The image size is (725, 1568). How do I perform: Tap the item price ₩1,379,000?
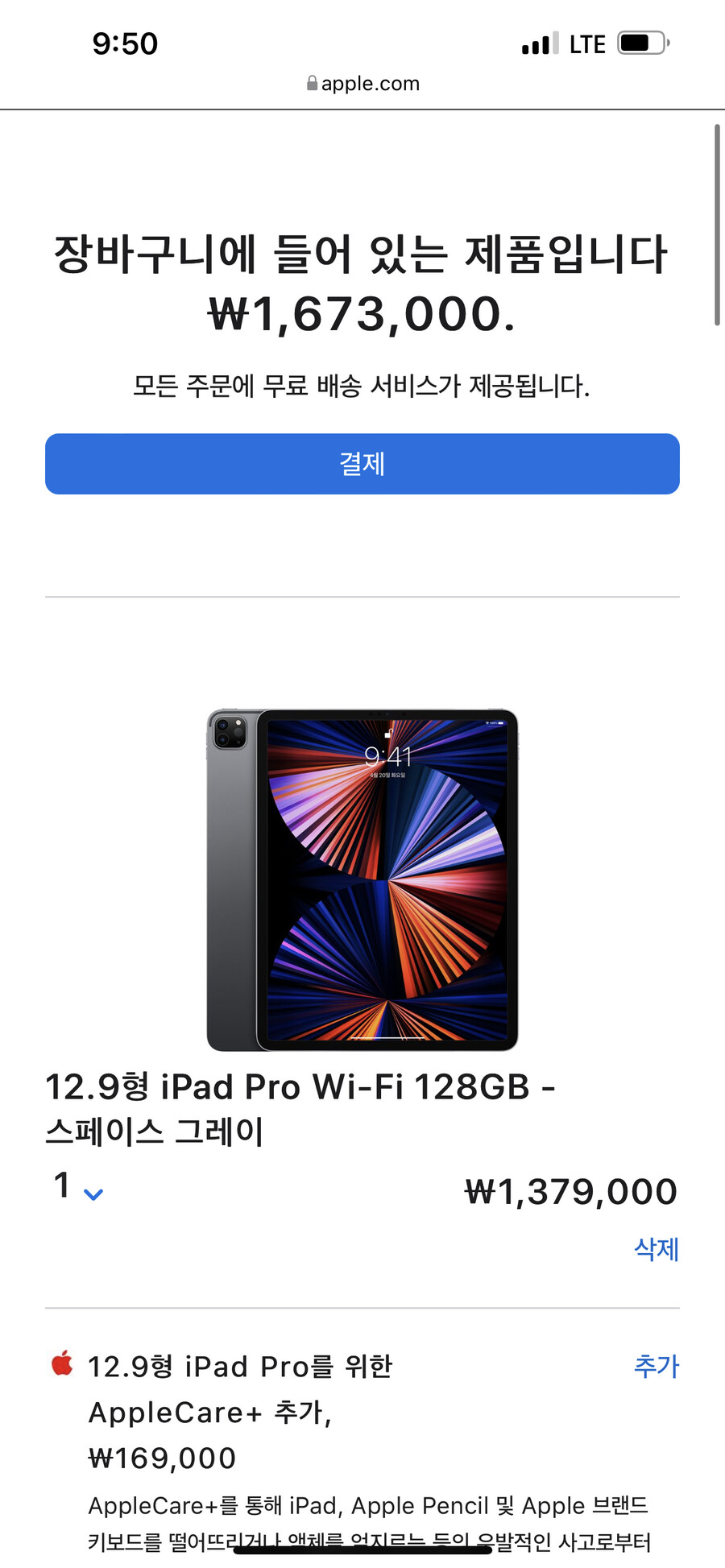click(x=573, y=1190)
